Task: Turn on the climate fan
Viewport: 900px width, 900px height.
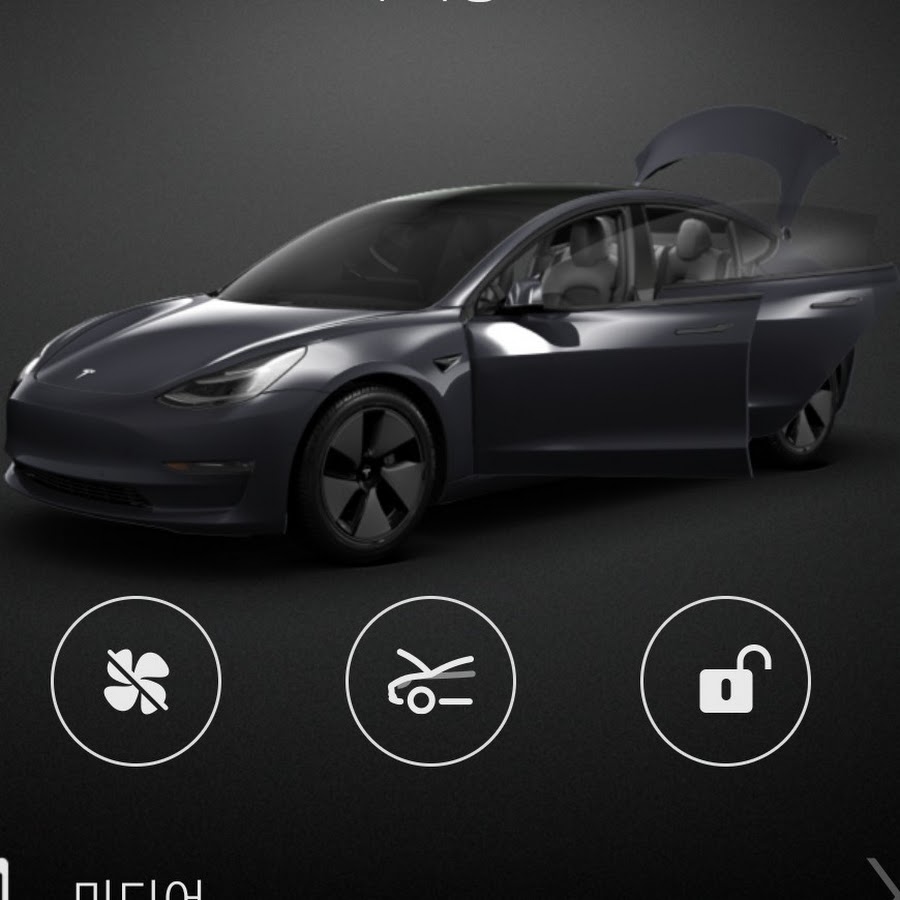Action: (x=136, y=681)
